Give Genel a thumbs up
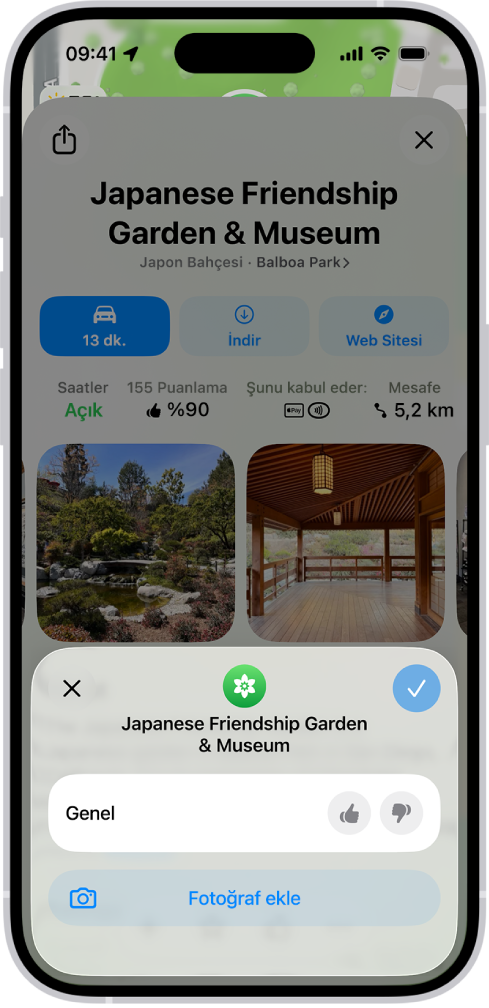The height and width of the screenshot is (1008, 489). coord(349,813)
